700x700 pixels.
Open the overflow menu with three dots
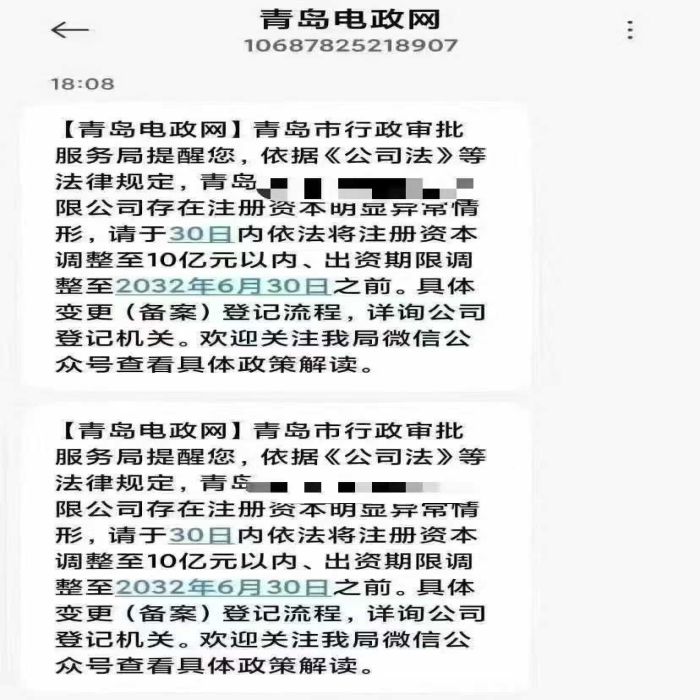629,30
